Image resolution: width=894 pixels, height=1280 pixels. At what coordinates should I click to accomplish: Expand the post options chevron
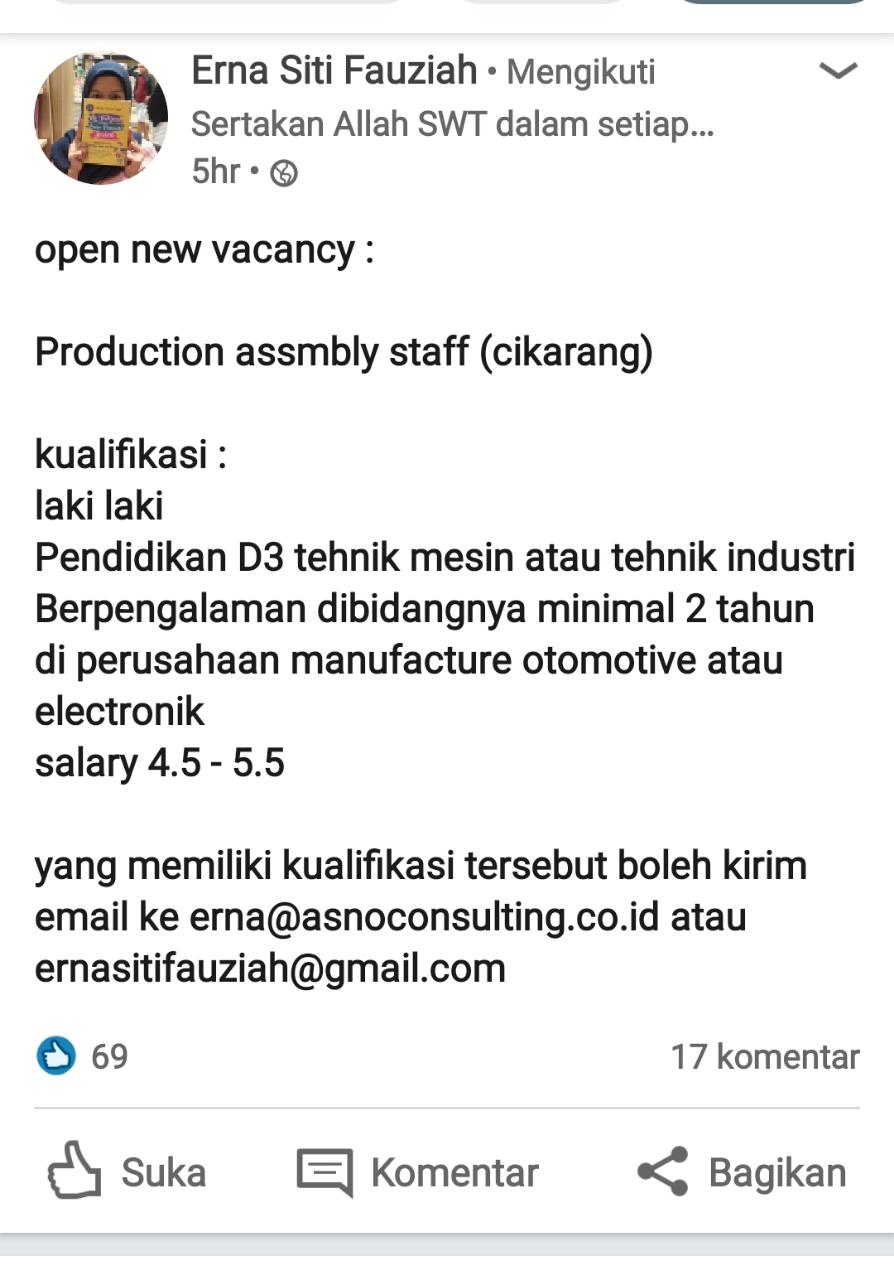(837, 70)
